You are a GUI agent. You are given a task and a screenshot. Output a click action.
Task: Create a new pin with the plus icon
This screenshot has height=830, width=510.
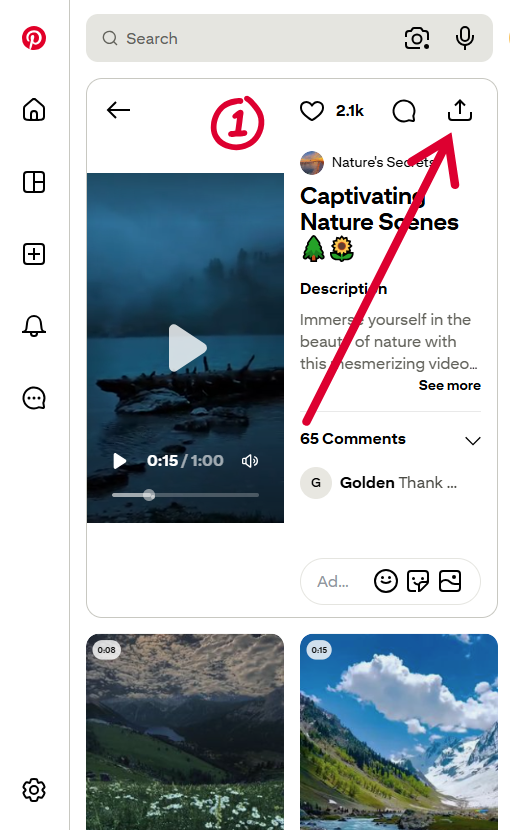point(34,254)
